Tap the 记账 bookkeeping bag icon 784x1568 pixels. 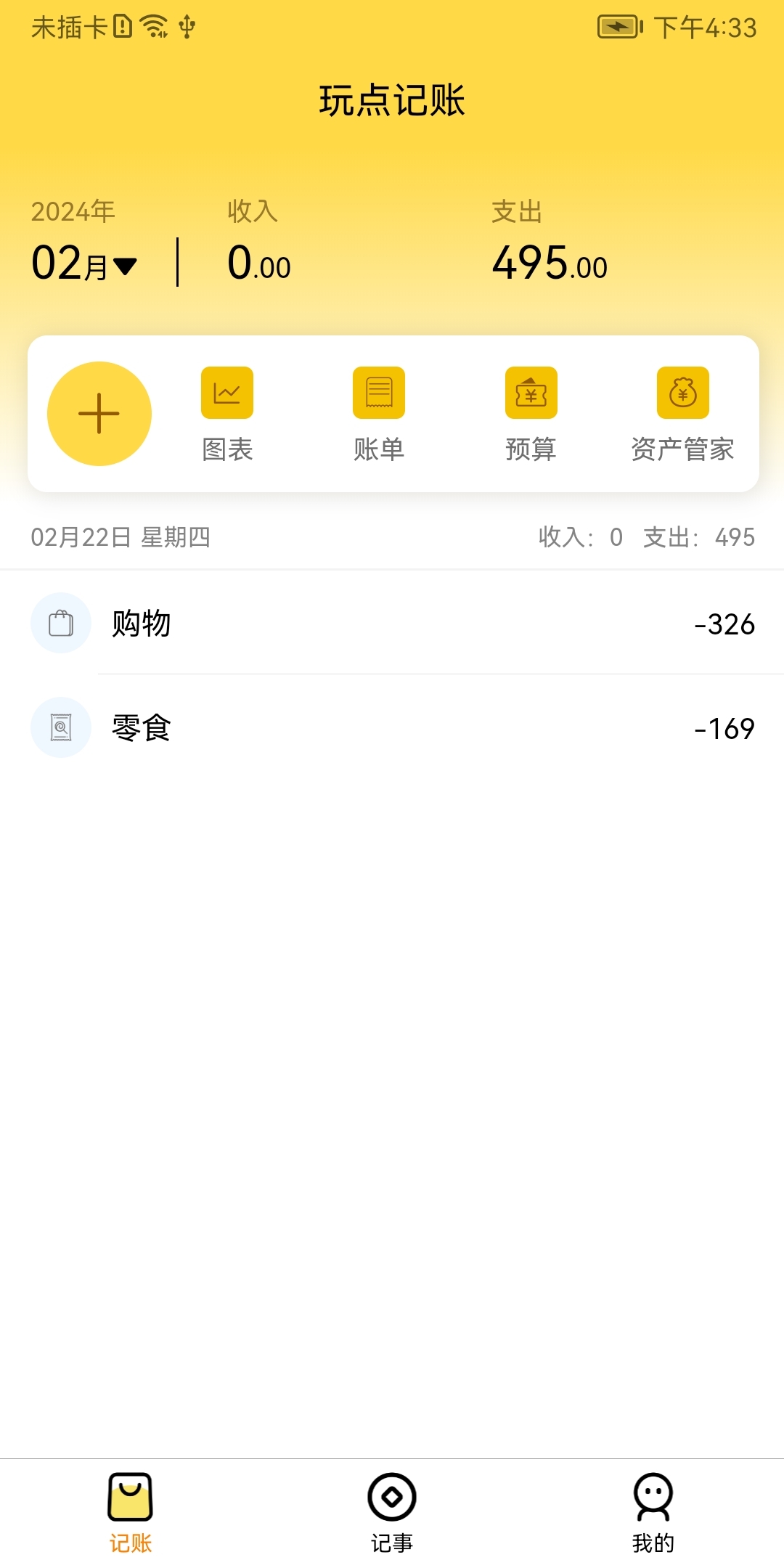click(131, 1497)
